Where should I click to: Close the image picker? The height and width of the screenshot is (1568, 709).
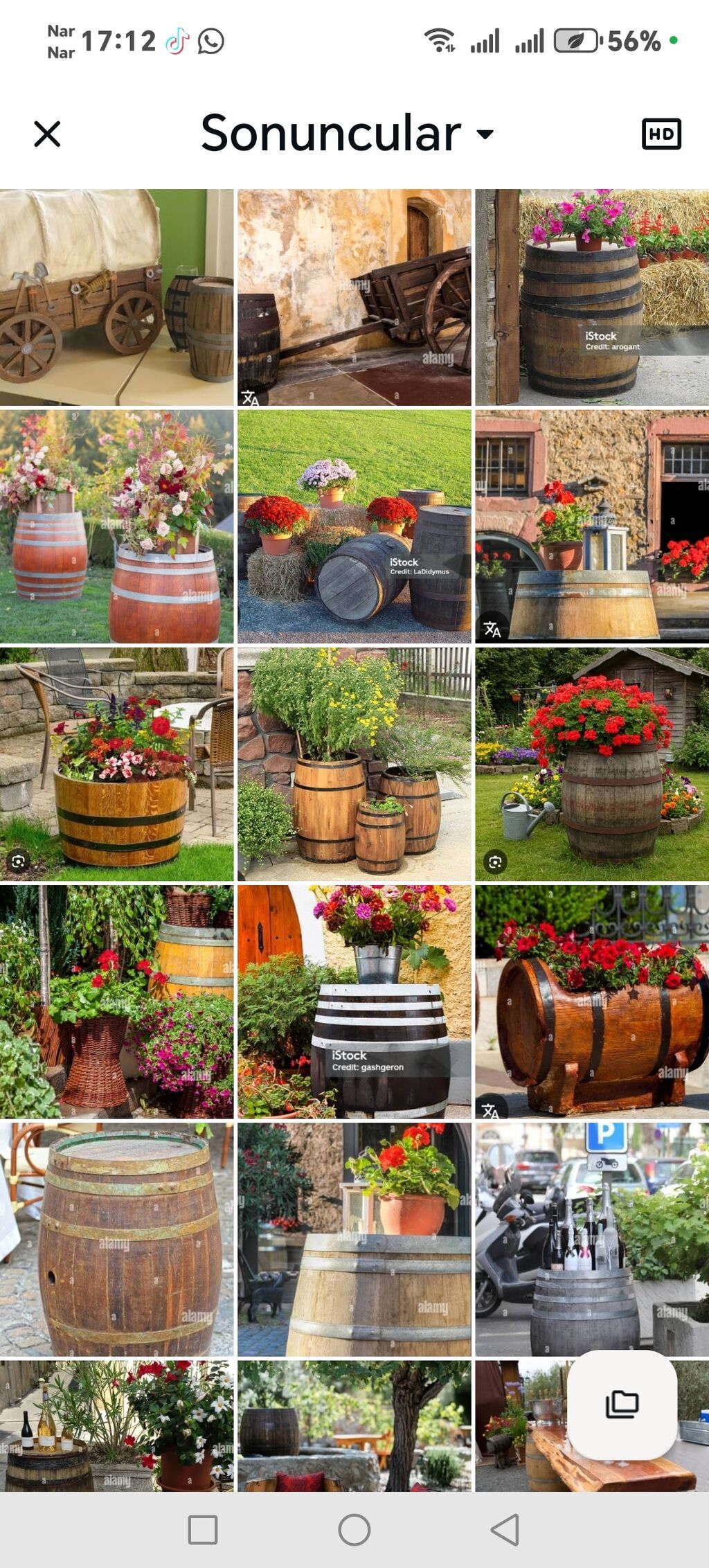47,134
